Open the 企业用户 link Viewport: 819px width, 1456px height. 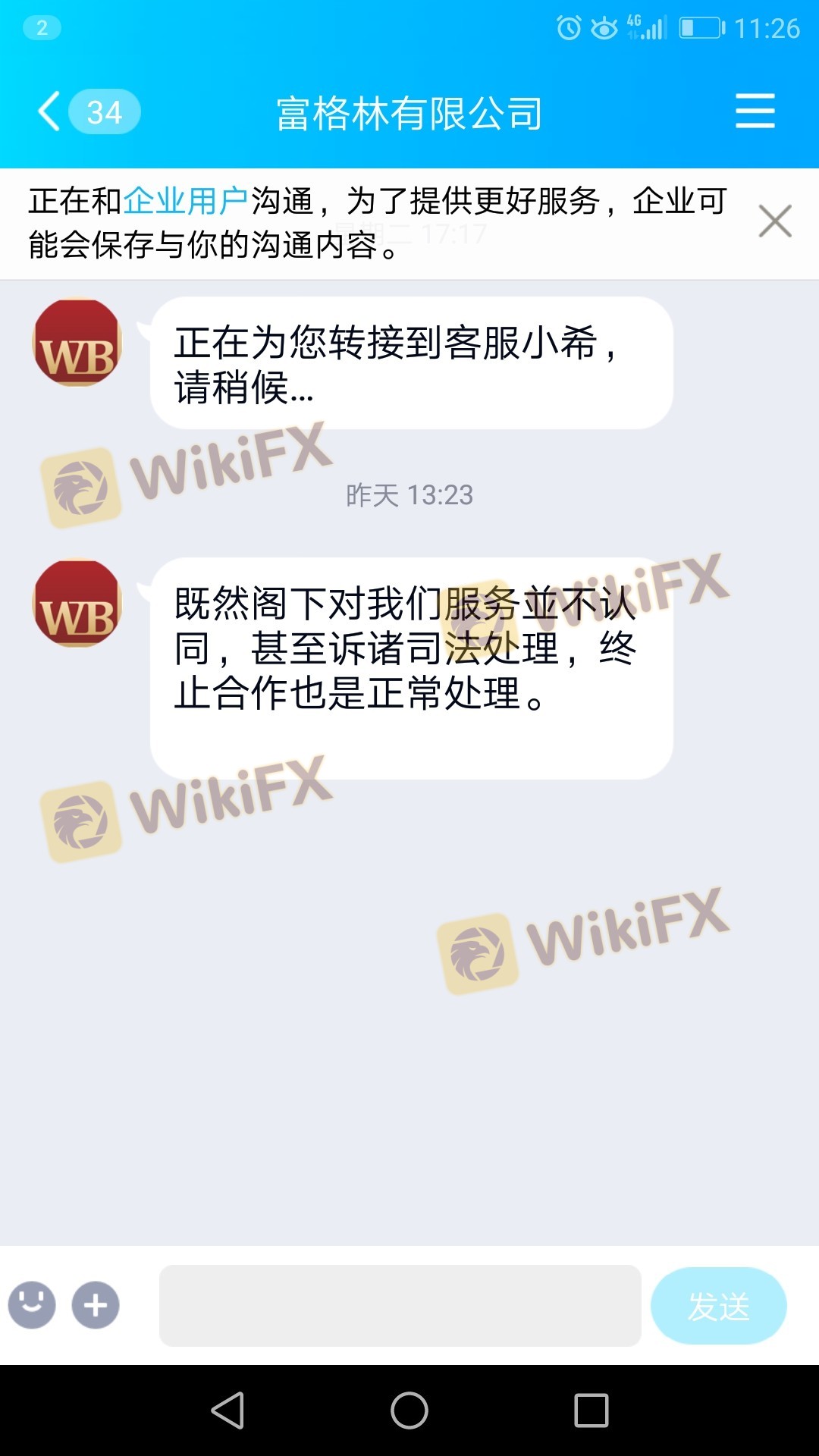click(x=185, y=202)
